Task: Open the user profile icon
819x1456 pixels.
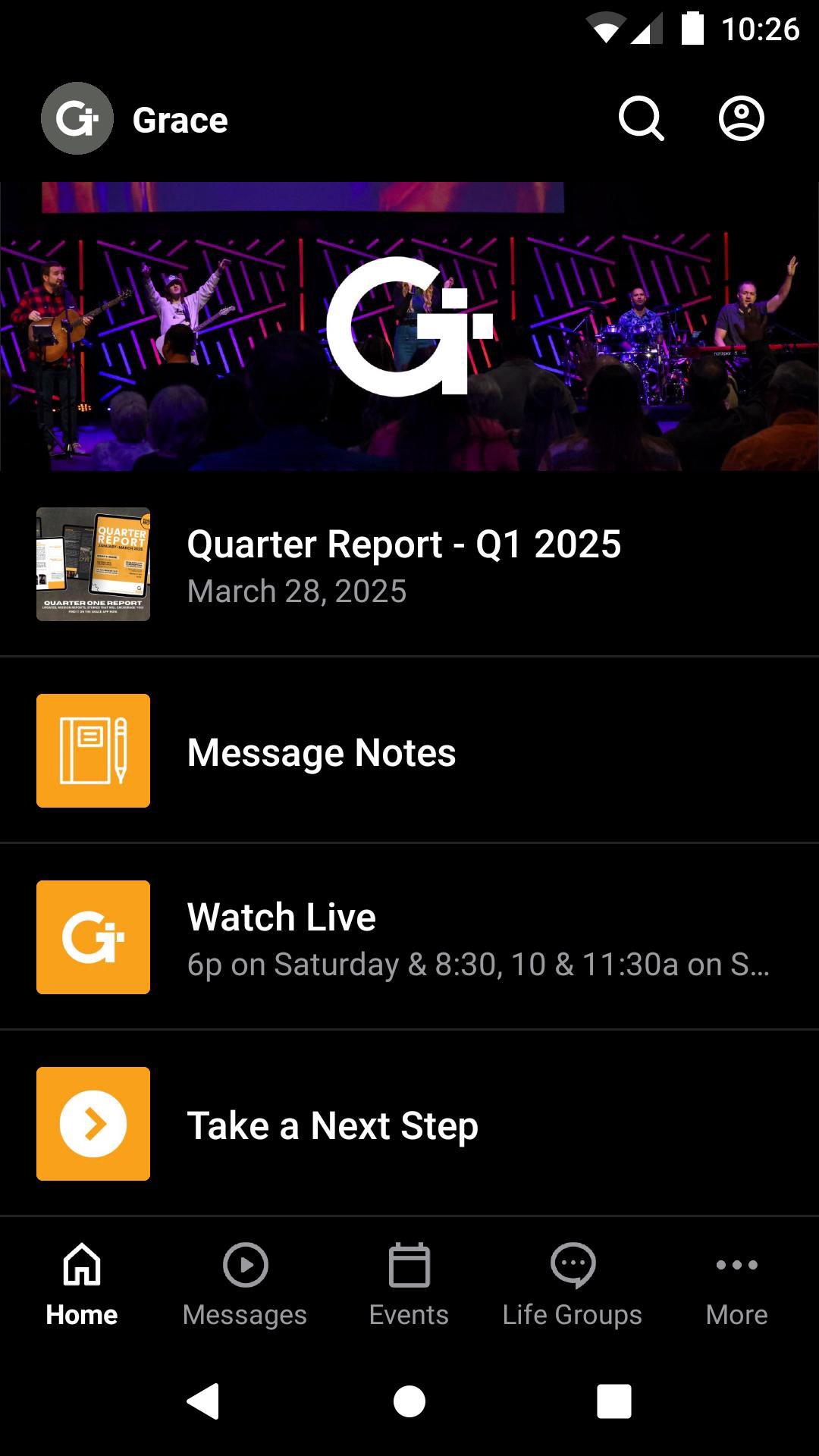Action: 741,119
